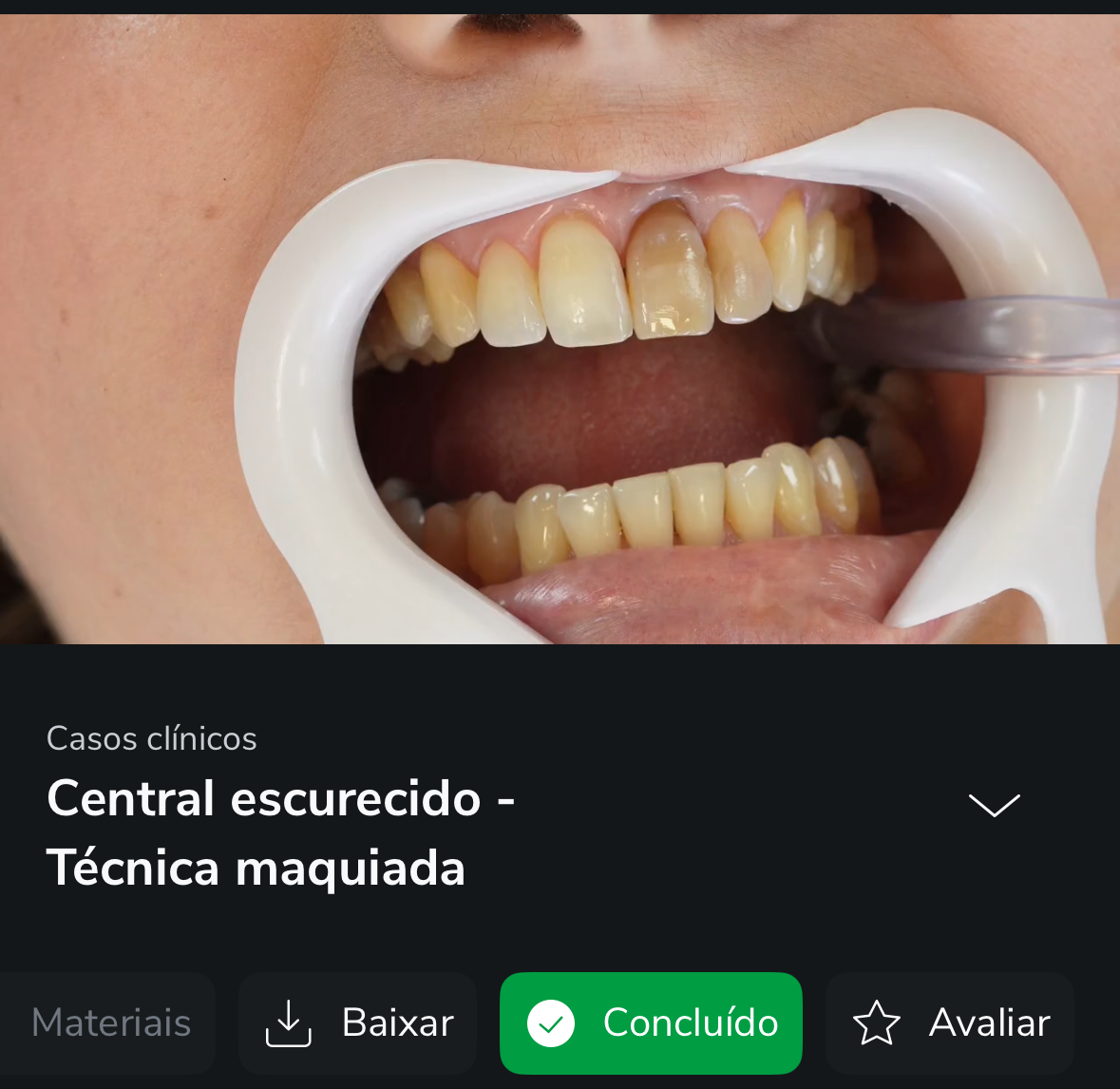Toggle the Concluído completed button
1120x1089 pixels.
[x=652, y=1023]
